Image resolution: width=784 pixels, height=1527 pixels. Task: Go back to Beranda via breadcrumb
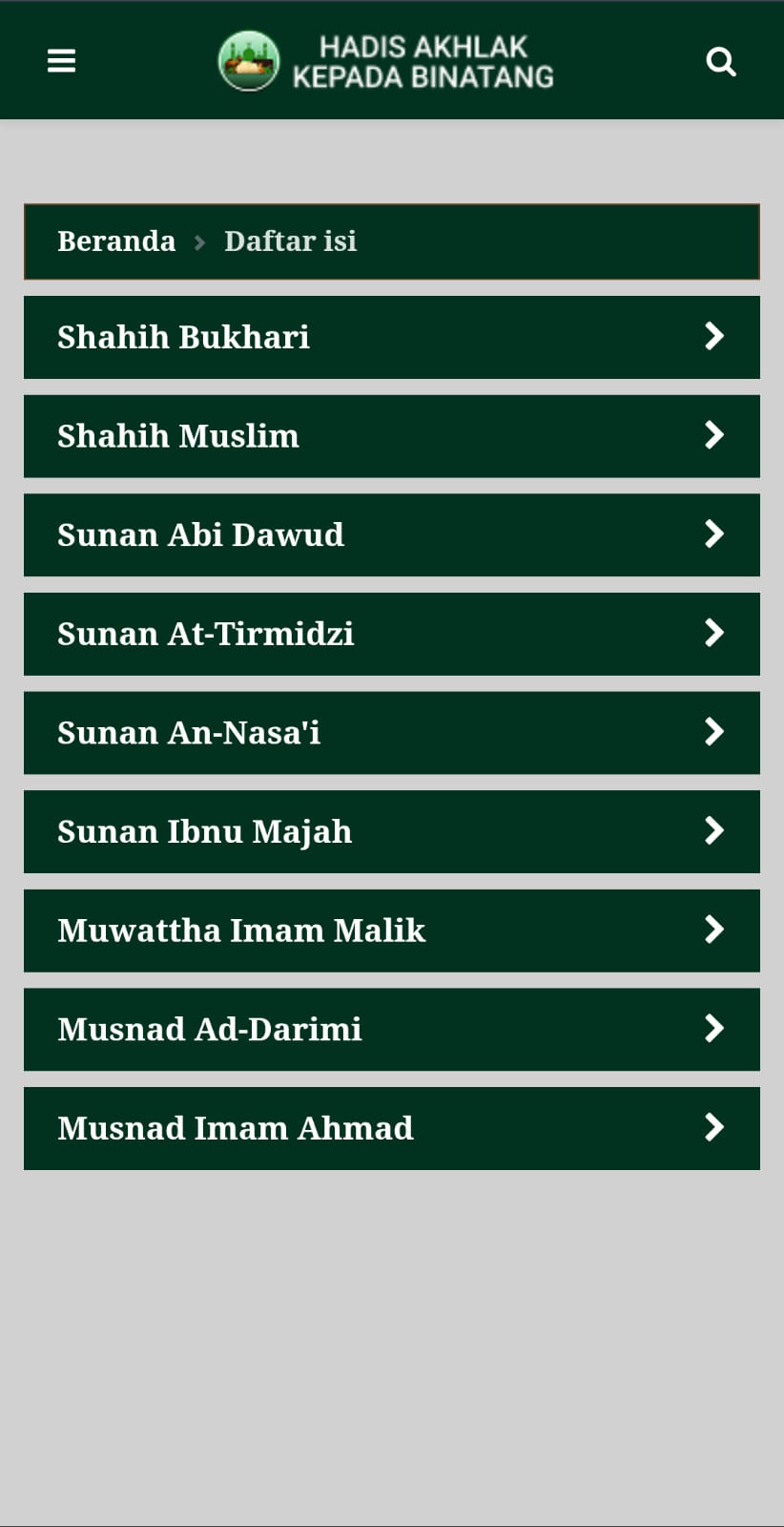tap(116, 241)
